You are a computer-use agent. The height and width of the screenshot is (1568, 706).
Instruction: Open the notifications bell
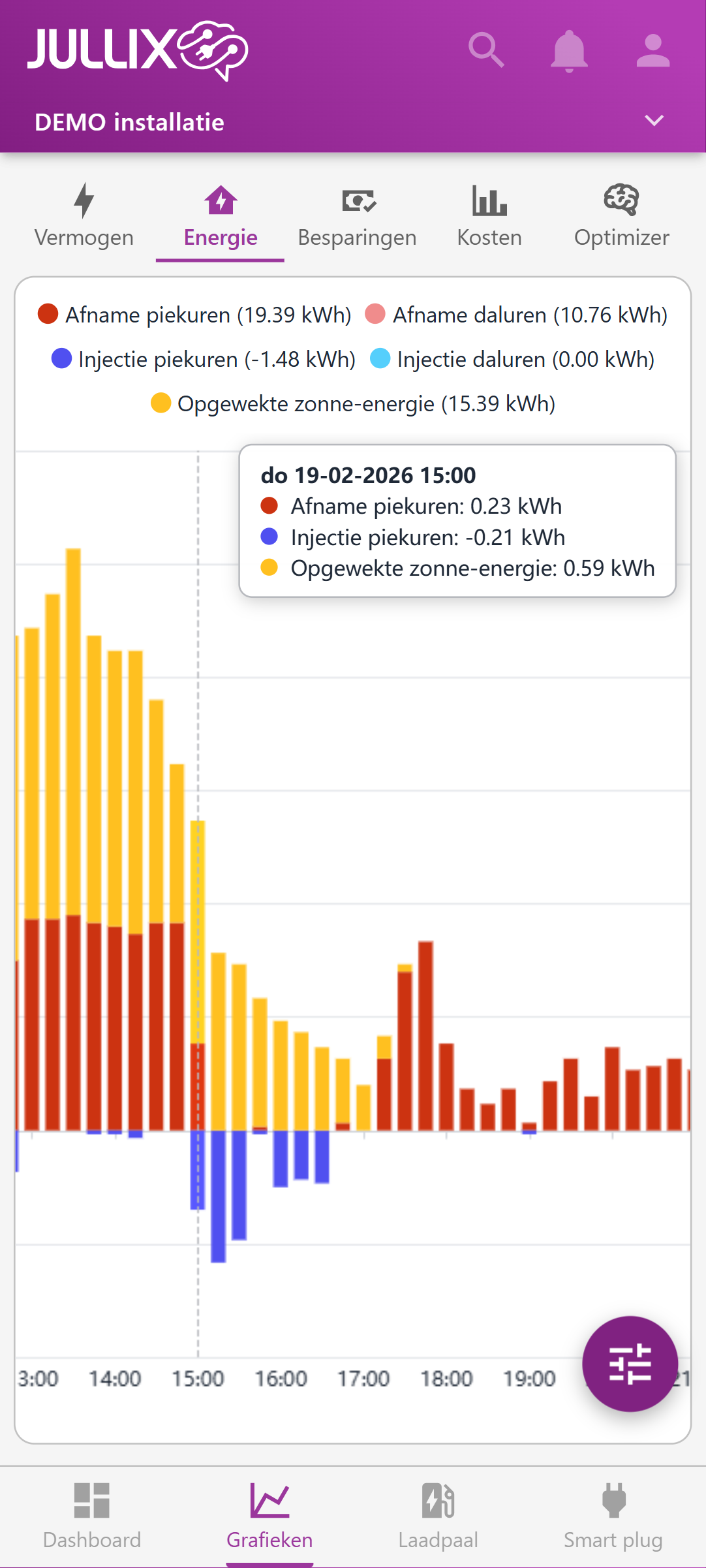569,50
